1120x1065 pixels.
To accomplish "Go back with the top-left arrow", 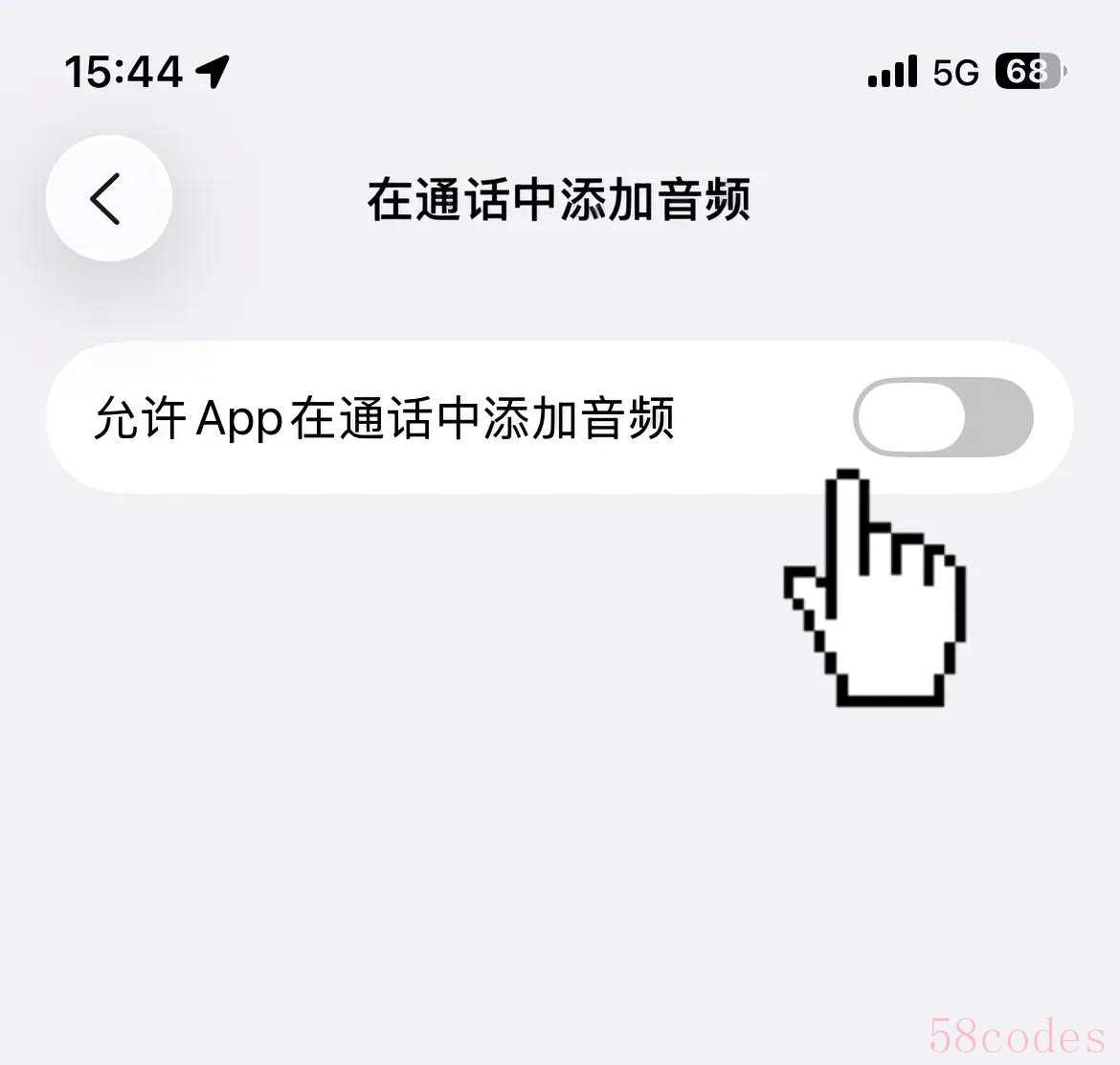I will (108, 198).
